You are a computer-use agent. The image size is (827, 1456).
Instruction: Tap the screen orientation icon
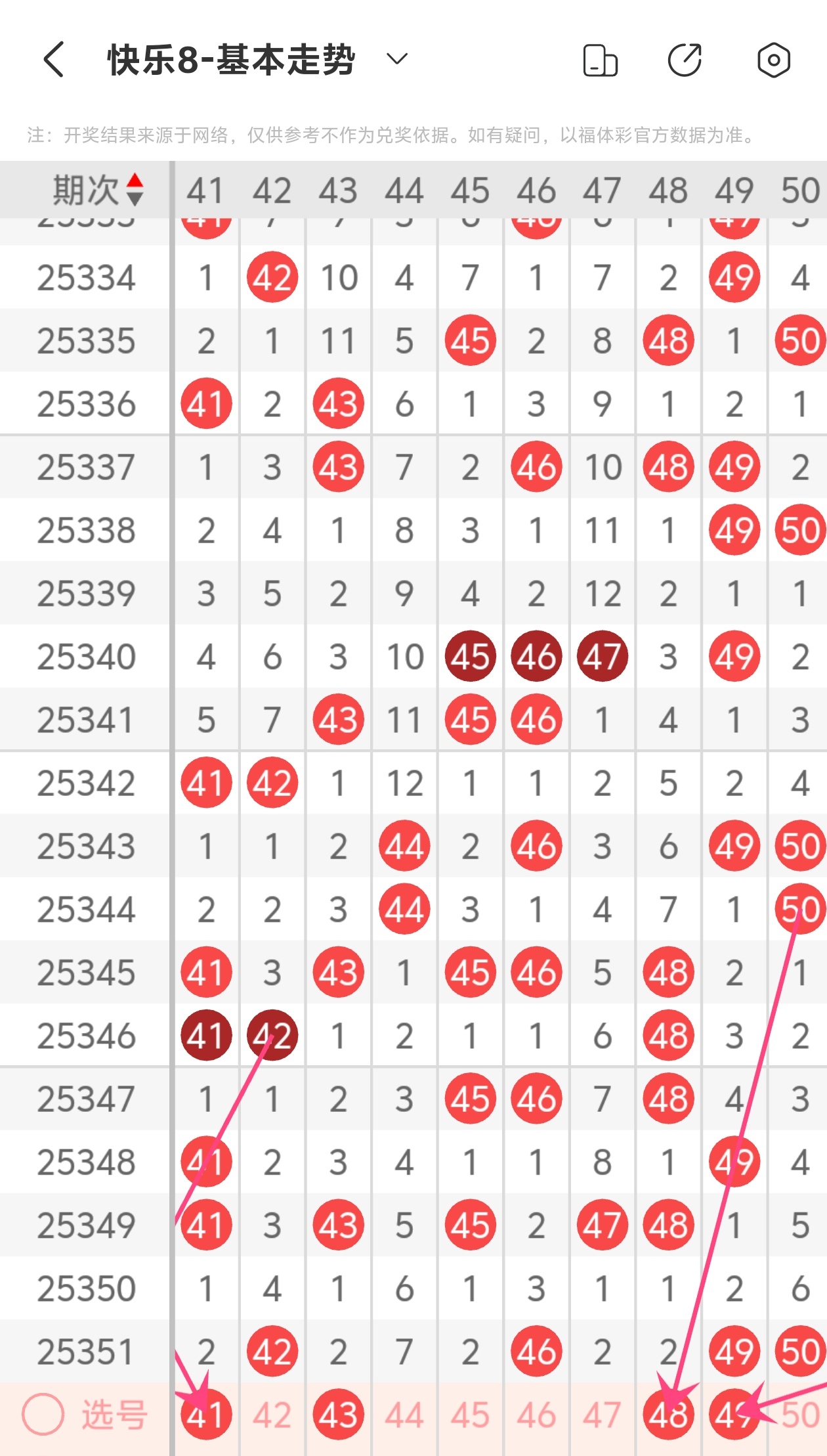click(600, 60)
